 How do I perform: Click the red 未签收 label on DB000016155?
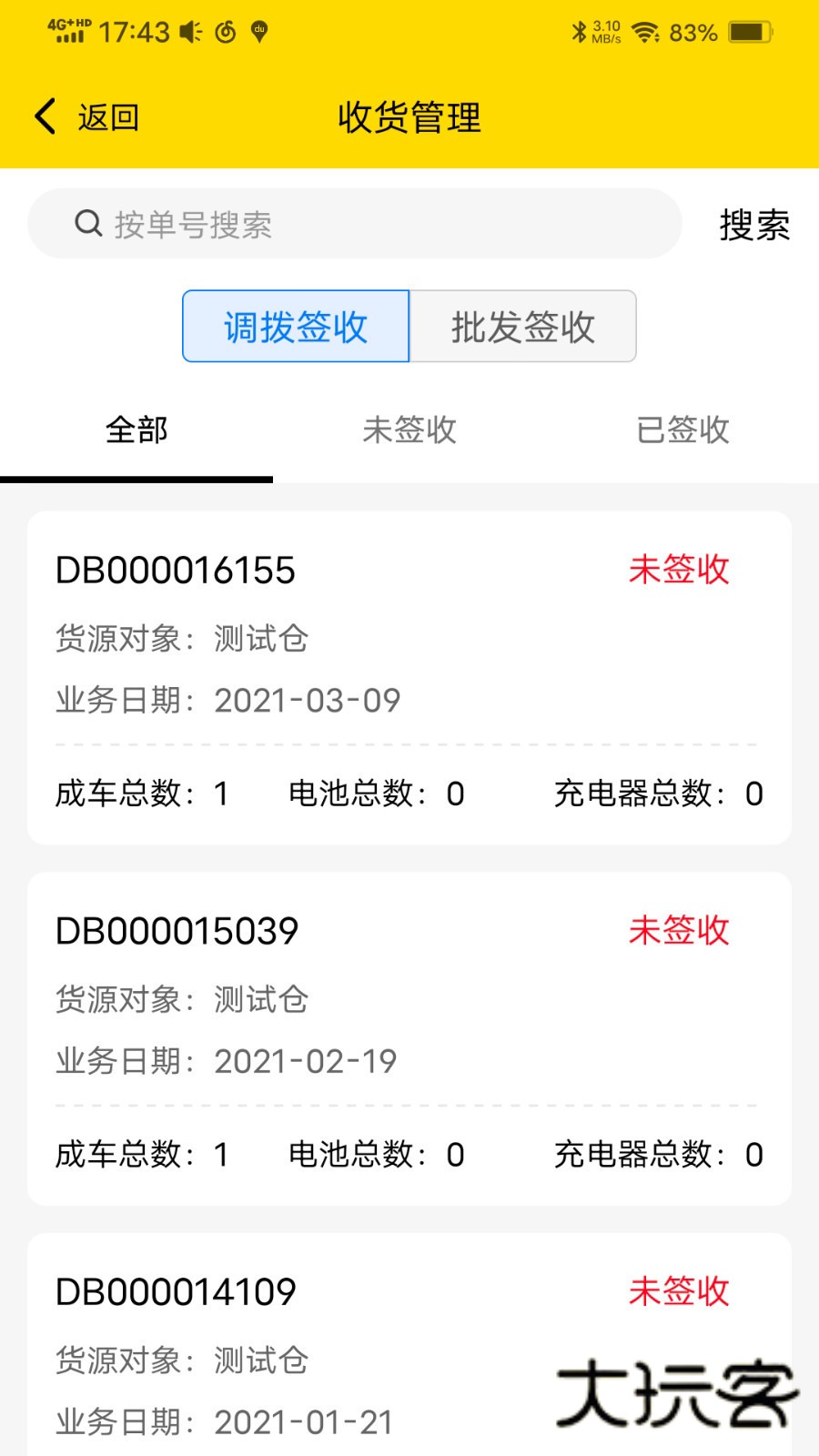click(680, 571)
